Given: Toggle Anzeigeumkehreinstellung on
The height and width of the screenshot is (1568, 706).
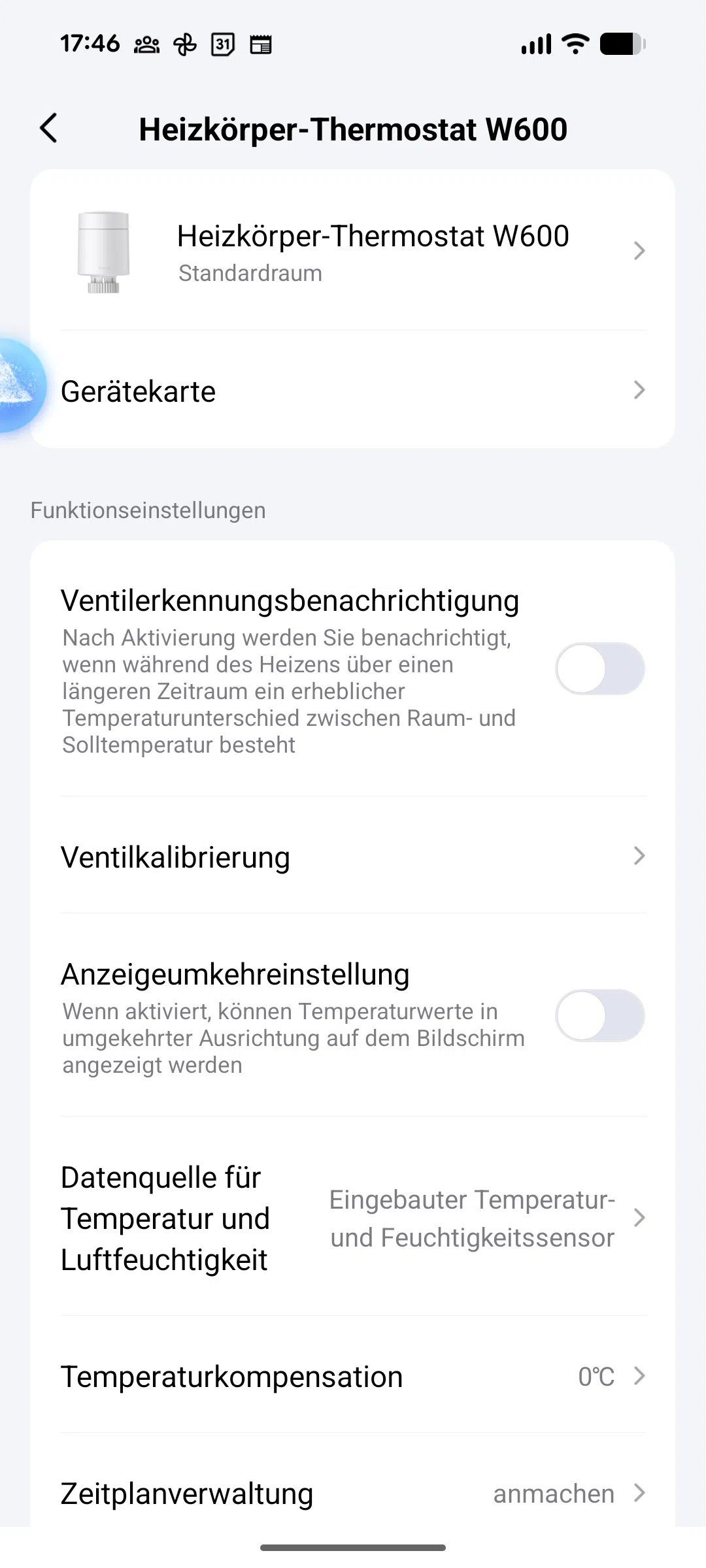Looking at the screenshot, I should [x=599, y=1015].
